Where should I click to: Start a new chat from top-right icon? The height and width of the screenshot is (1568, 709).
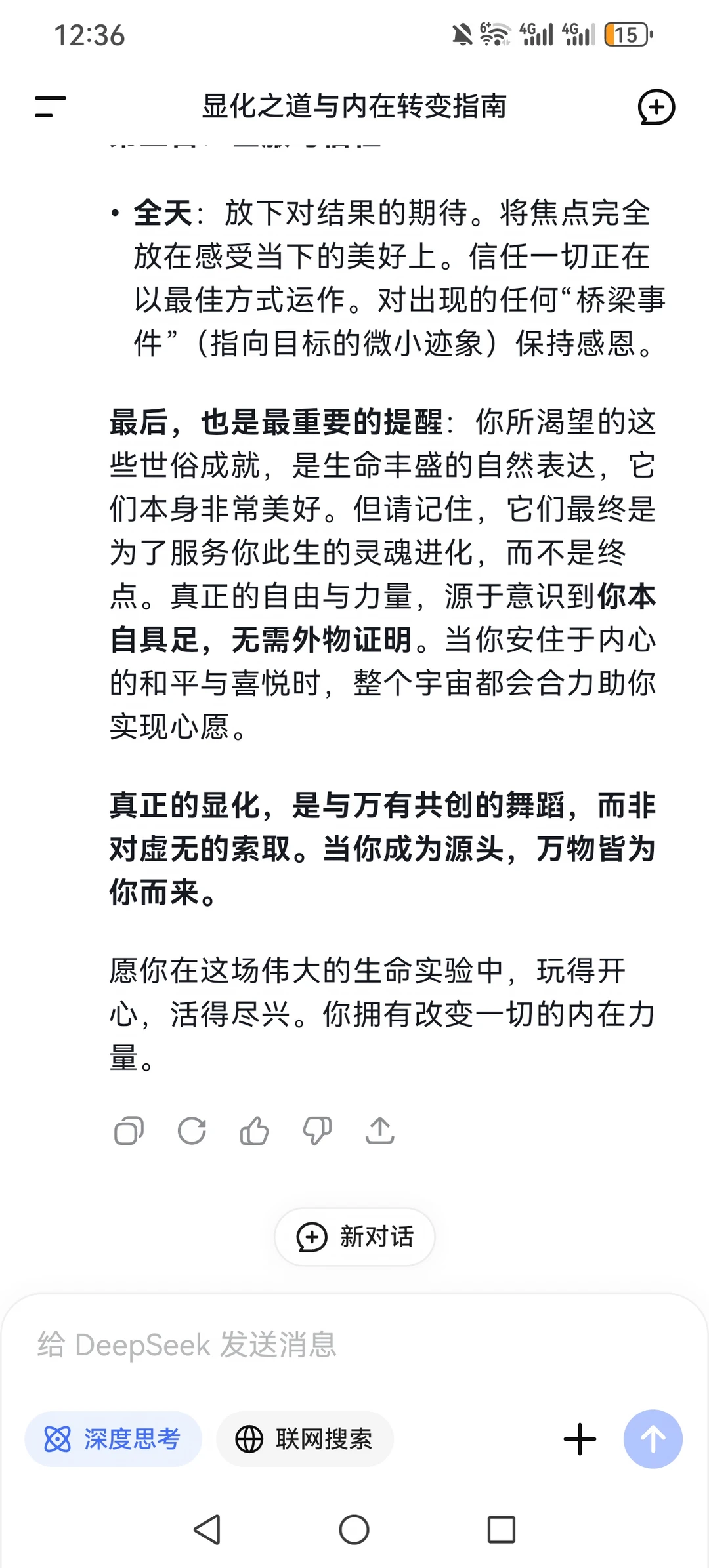[x=656, y=107]
